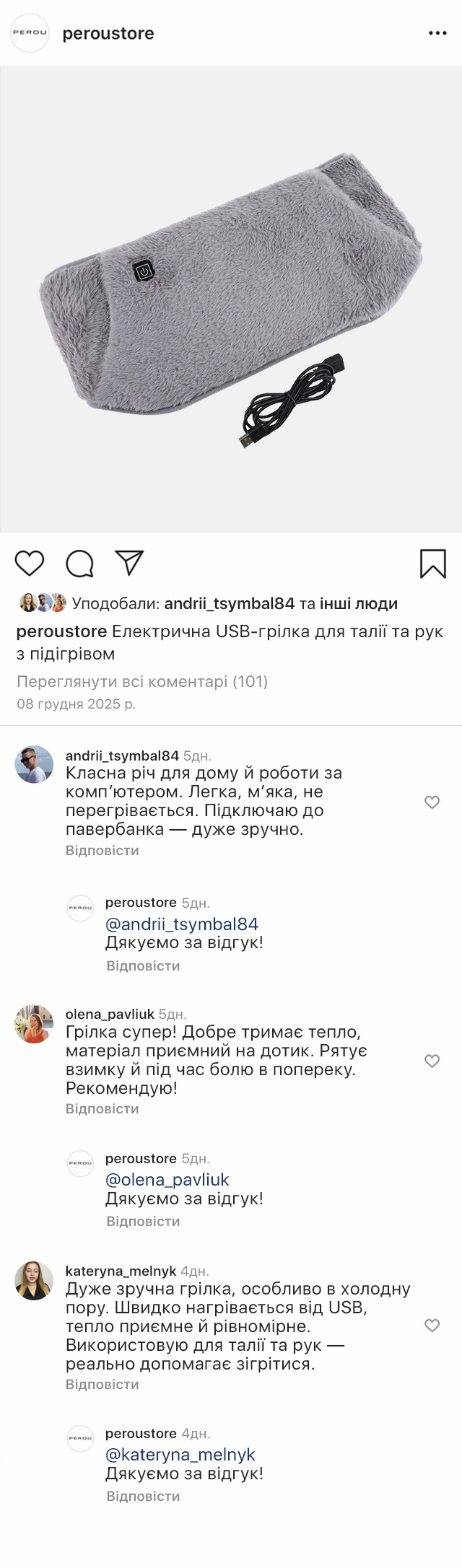The image size is (462, 1568).
Task: View all 101 comments
Action: 142,681
